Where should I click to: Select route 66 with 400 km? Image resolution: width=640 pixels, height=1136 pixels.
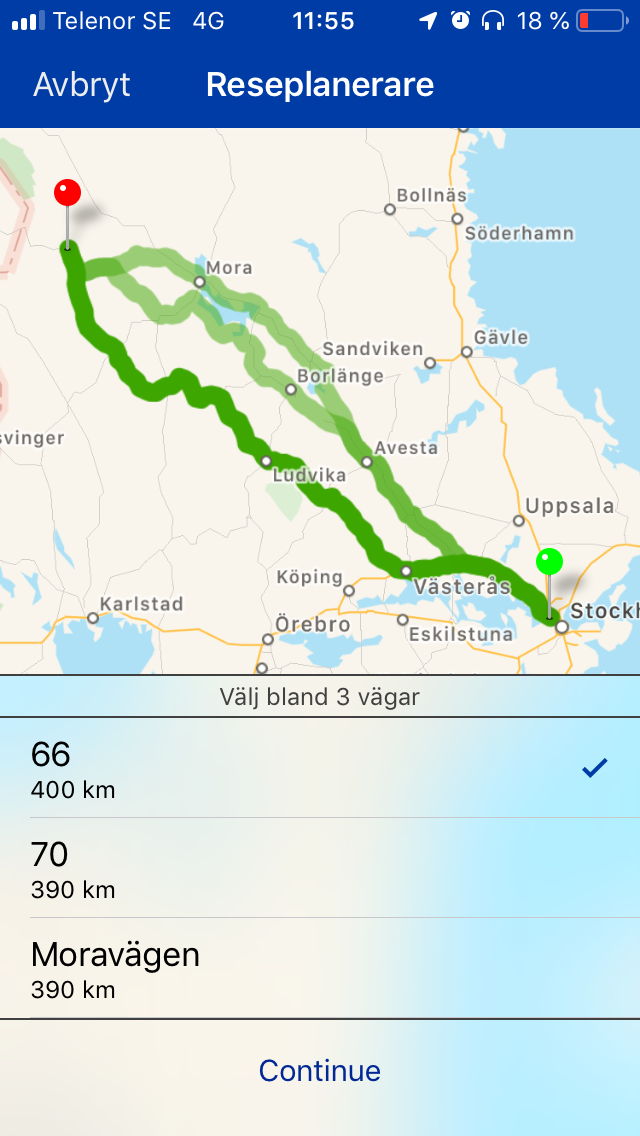(320, 768)
